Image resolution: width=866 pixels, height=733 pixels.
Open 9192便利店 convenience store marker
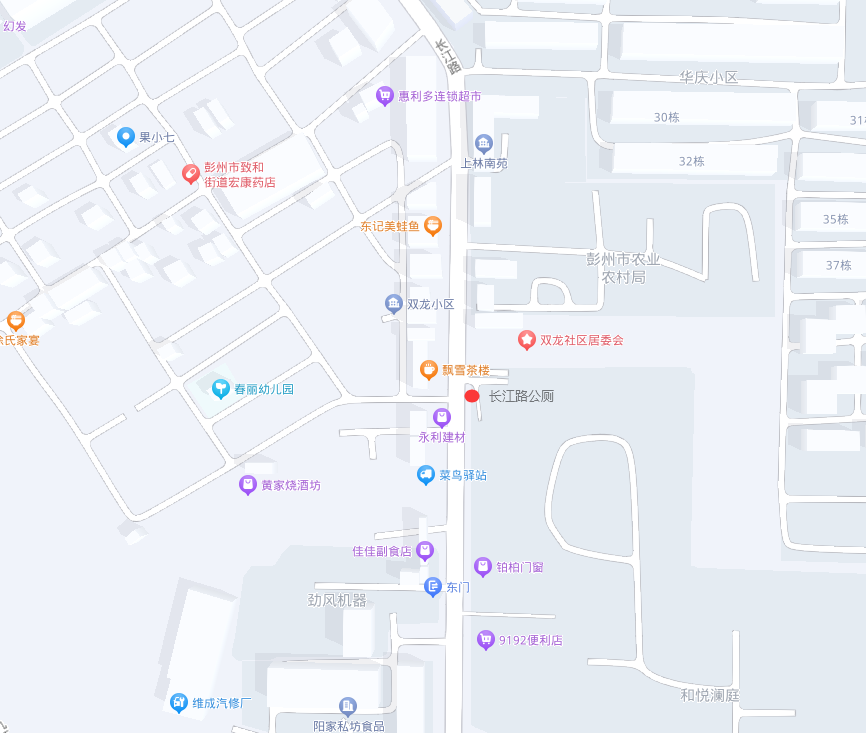click(486, 640)
